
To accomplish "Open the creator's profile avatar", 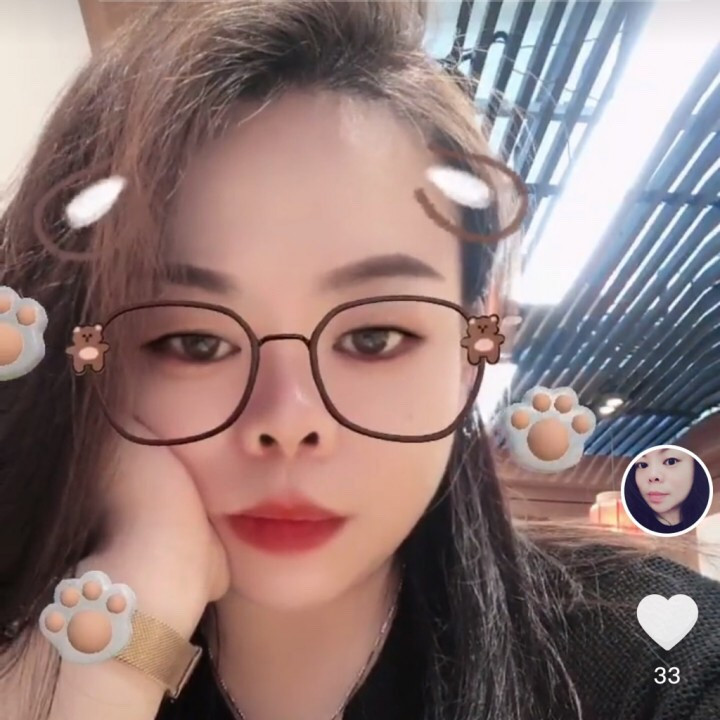I will click(666, 491).
